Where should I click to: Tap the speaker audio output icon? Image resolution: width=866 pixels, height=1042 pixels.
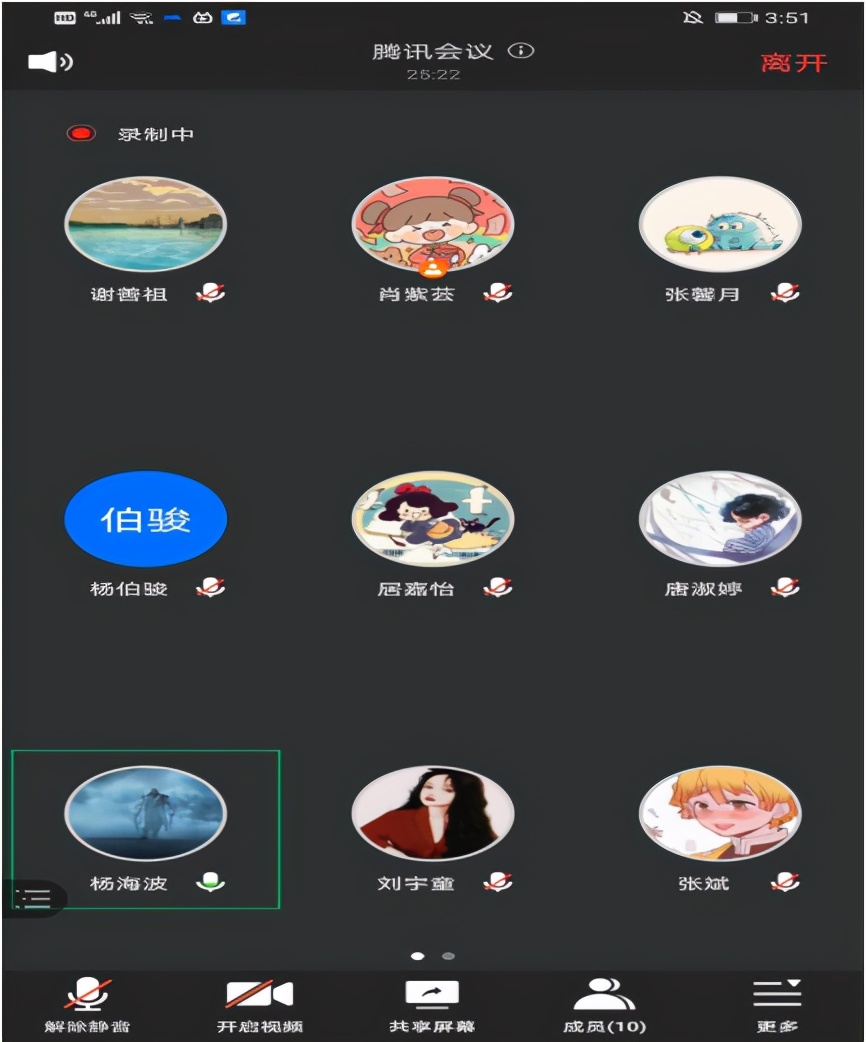click(x=45, y=62)
